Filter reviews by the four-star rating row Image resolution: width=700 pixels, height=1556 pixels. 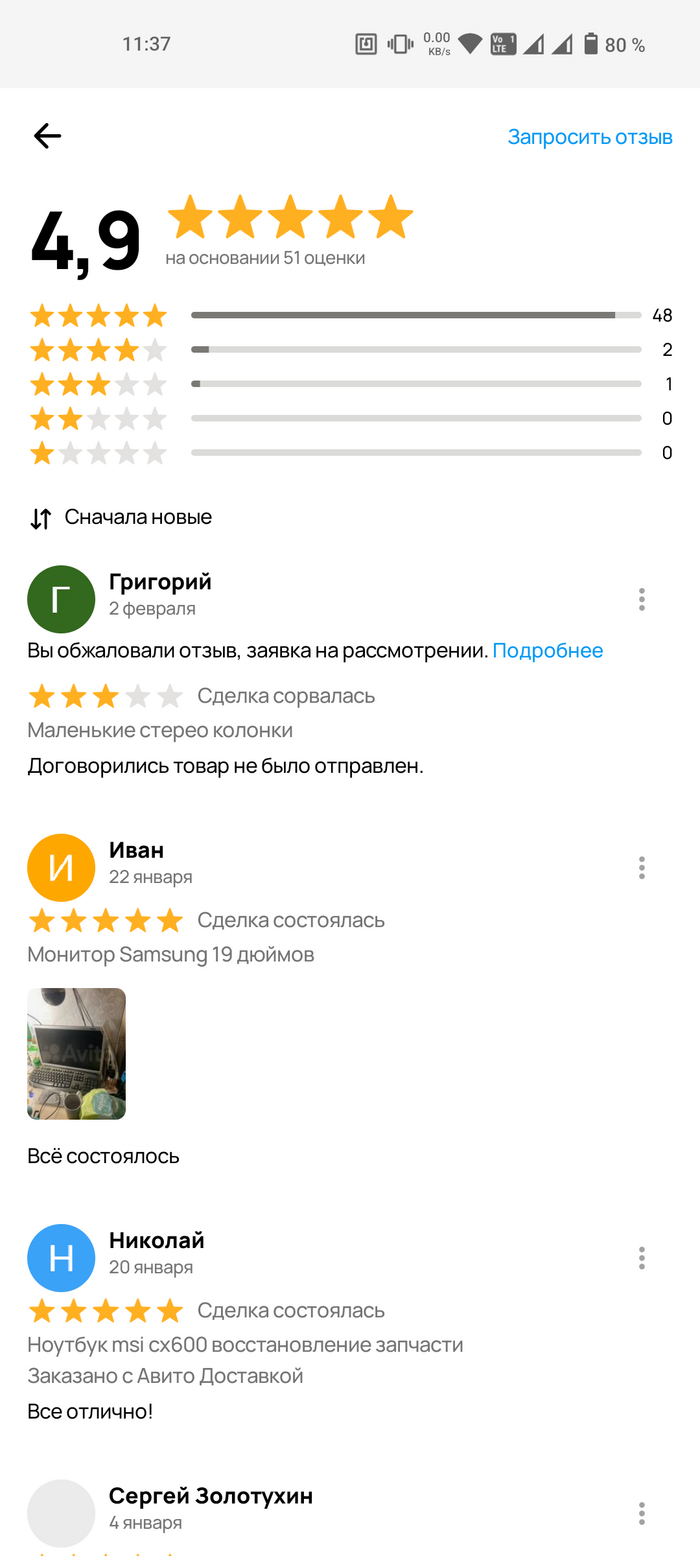[x=350, y=350]
